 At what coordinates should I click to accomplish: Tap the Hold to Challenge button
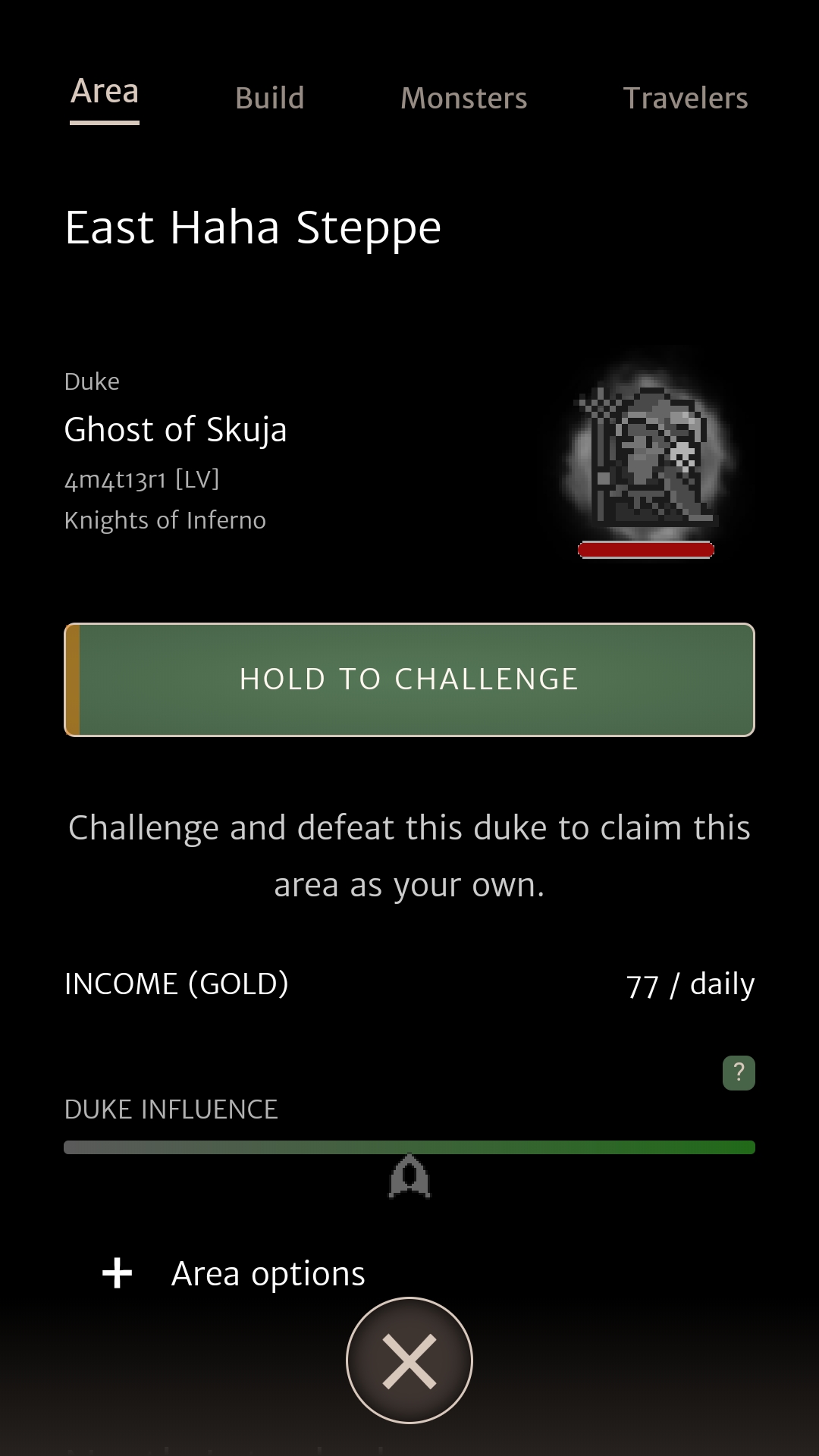pos(409,679)
